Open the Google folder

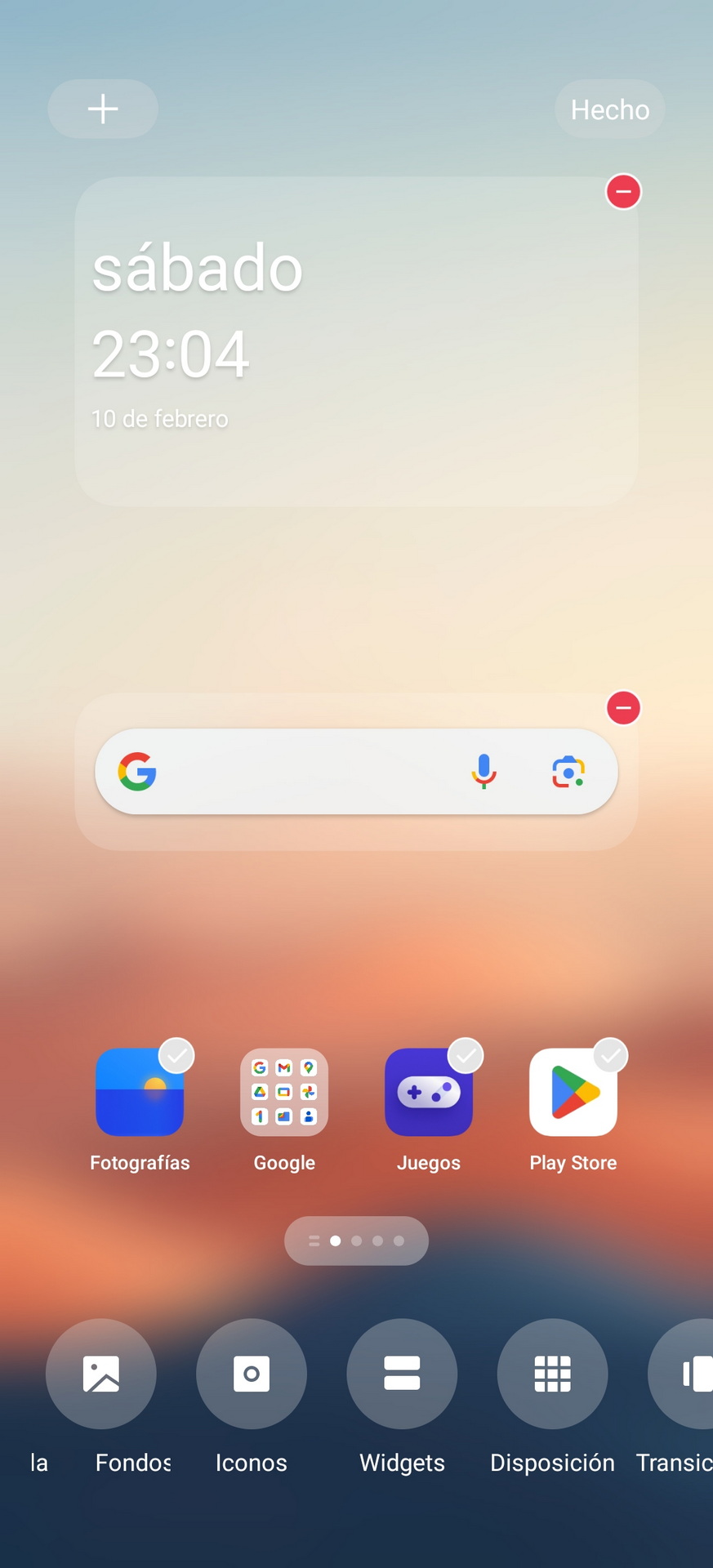(284, 1092)
